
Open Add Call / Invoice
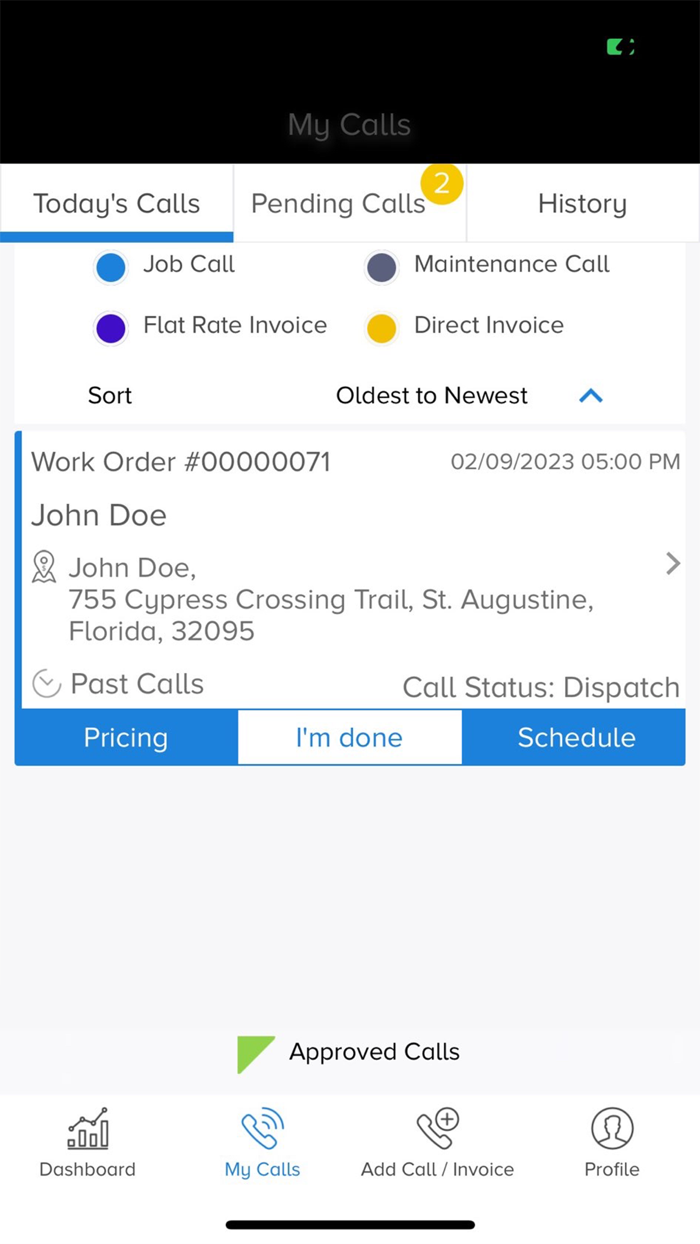(437, 1143)
